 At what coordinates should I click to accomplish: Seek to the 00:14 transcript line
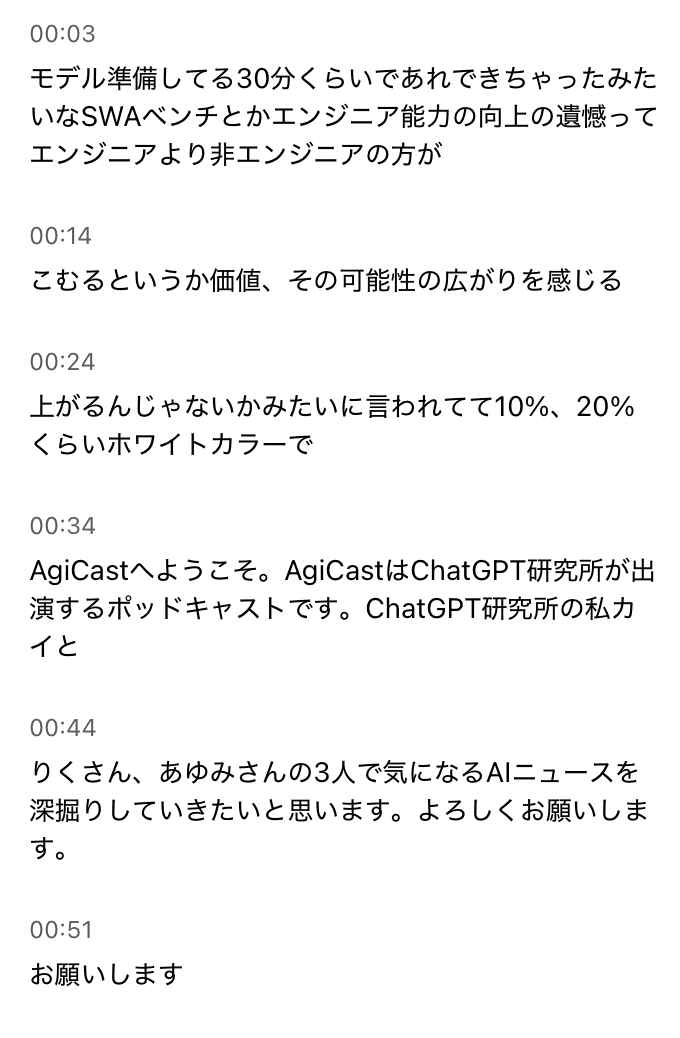(x=62, y=236)
